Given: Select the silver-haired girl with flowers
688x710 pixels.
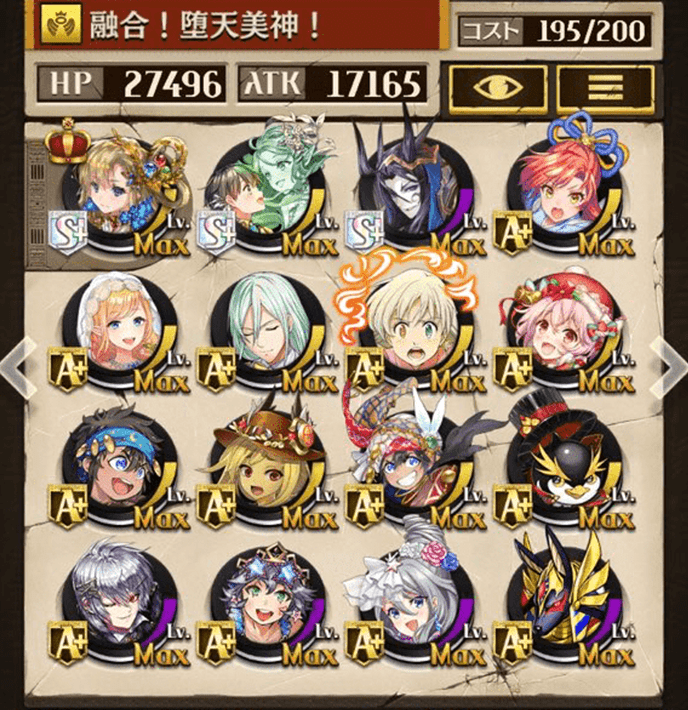Looking at the screenshot, I should tap(411, 602).
